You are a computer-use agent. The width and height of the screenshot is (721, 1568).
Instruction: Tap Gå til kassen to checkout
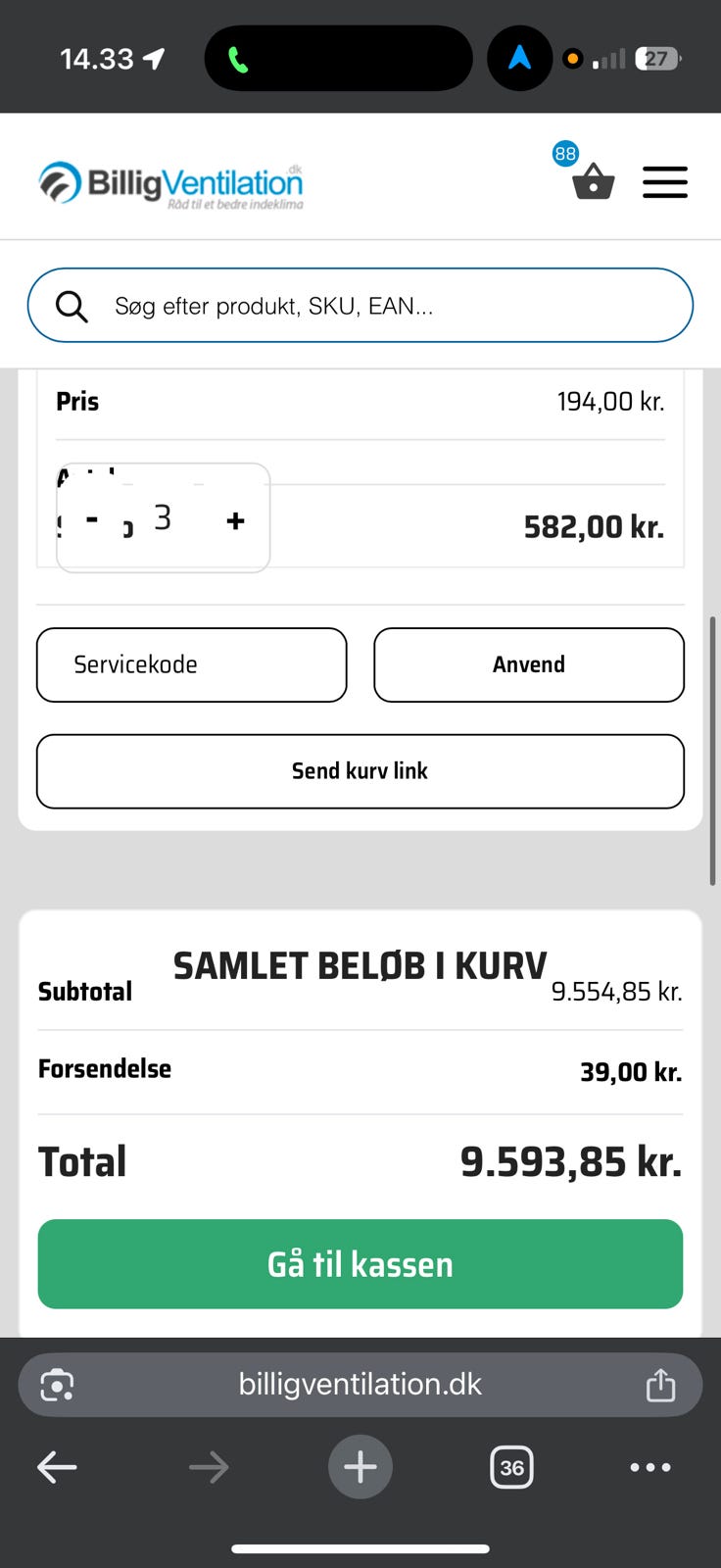click(360, 1264)
